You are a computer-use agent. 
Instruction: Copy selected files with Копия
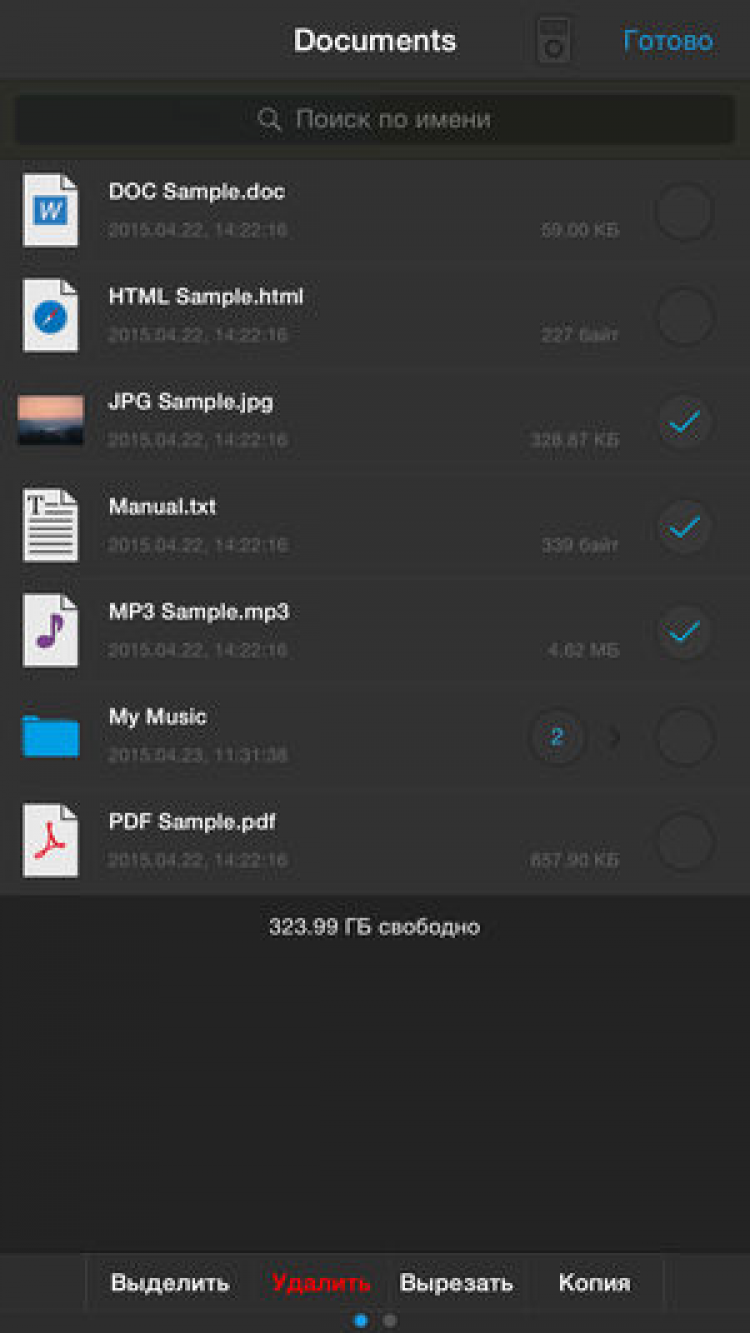[x=594, y=1283]
